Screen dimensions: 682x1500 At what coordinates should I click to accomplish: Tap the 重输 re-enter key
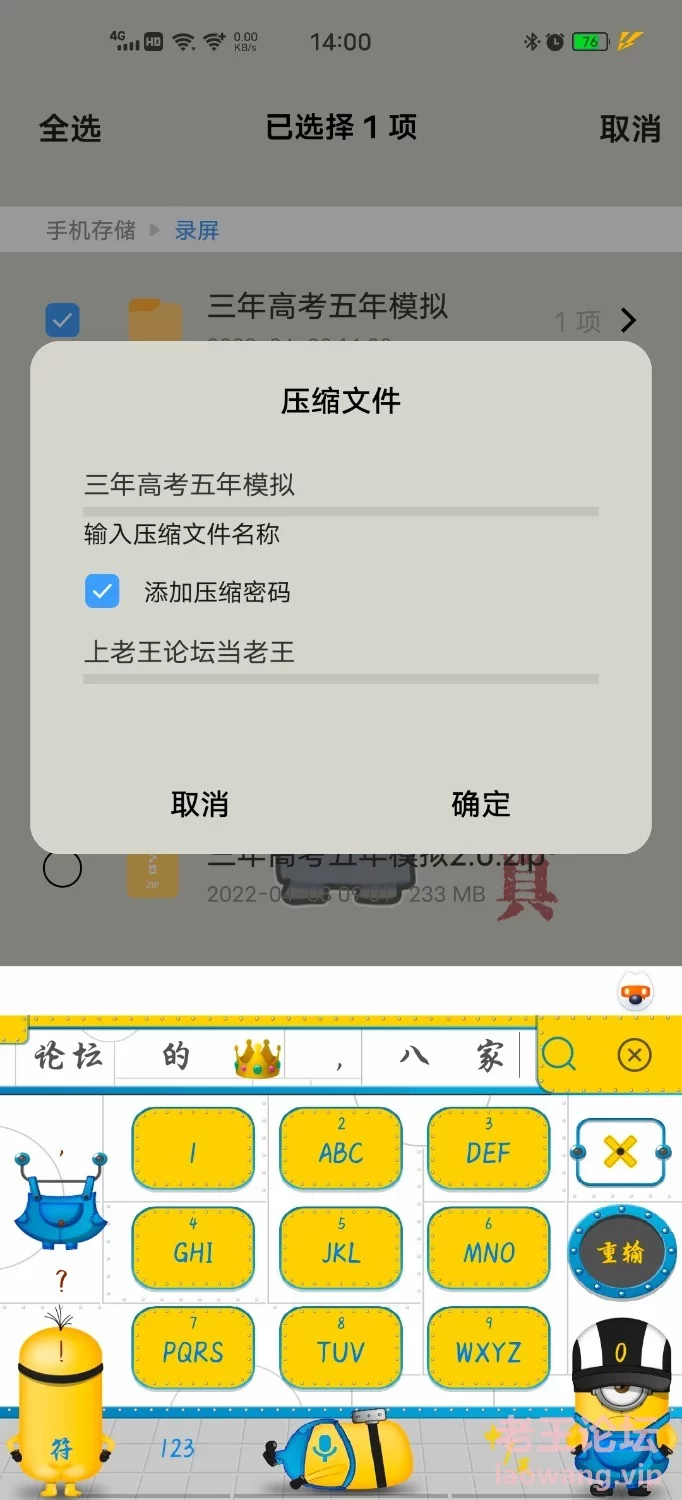[620, 1252]
